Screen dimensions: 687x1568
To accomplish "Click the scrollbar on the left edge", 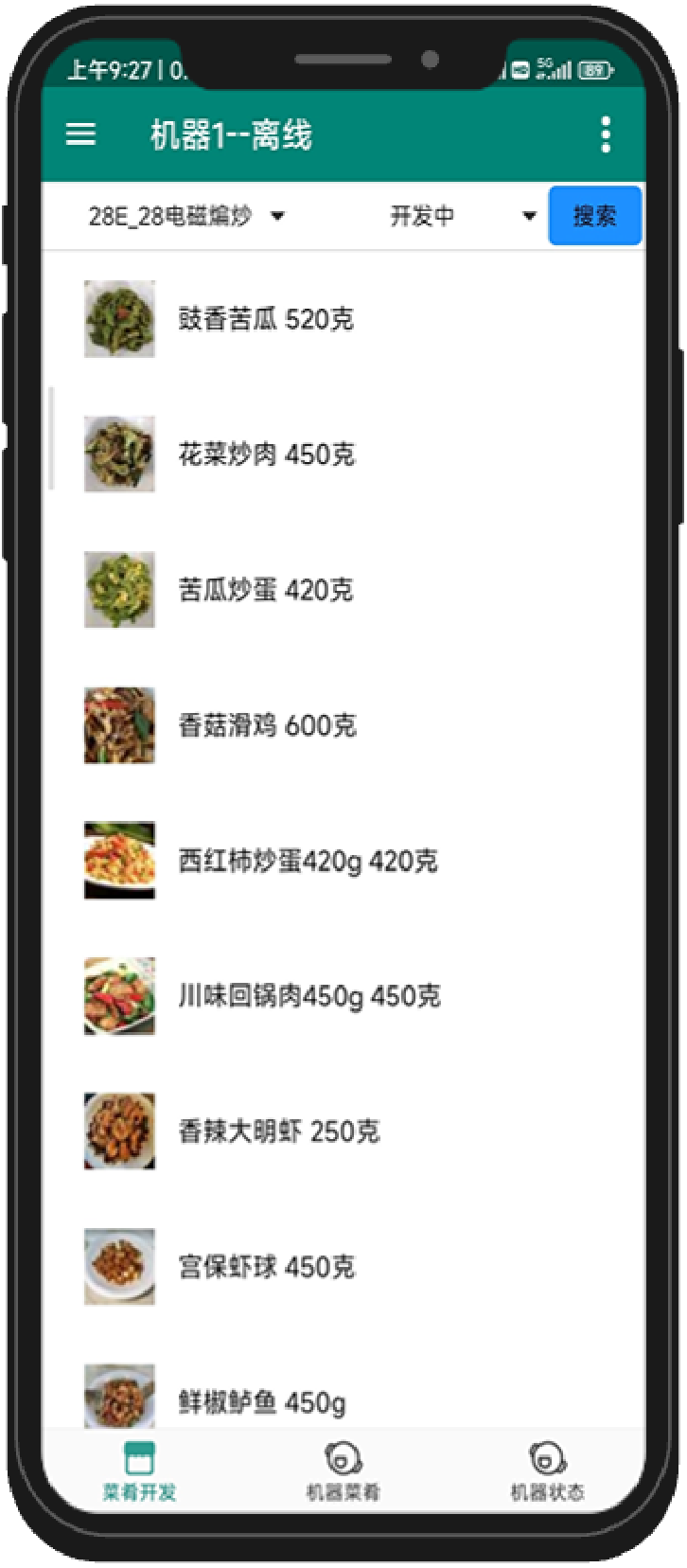I will click(52, 437).
